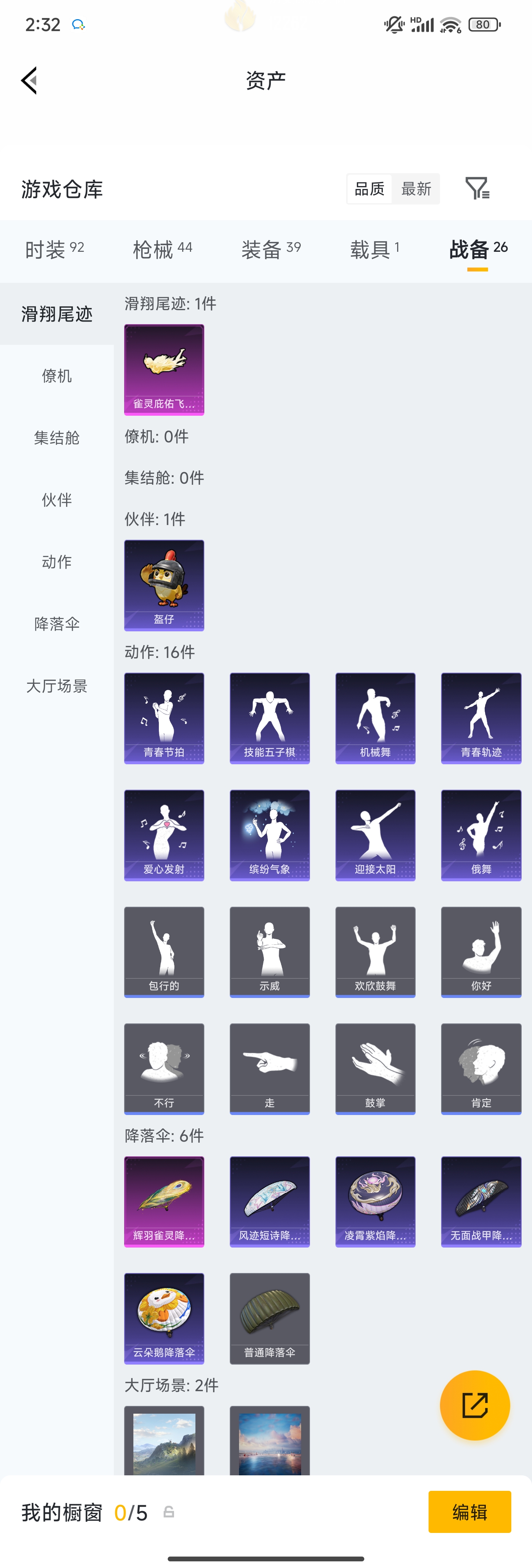Screen dimensions: 532x1568
Task: Switch sorting to 品质
Action: pos(369,189)
